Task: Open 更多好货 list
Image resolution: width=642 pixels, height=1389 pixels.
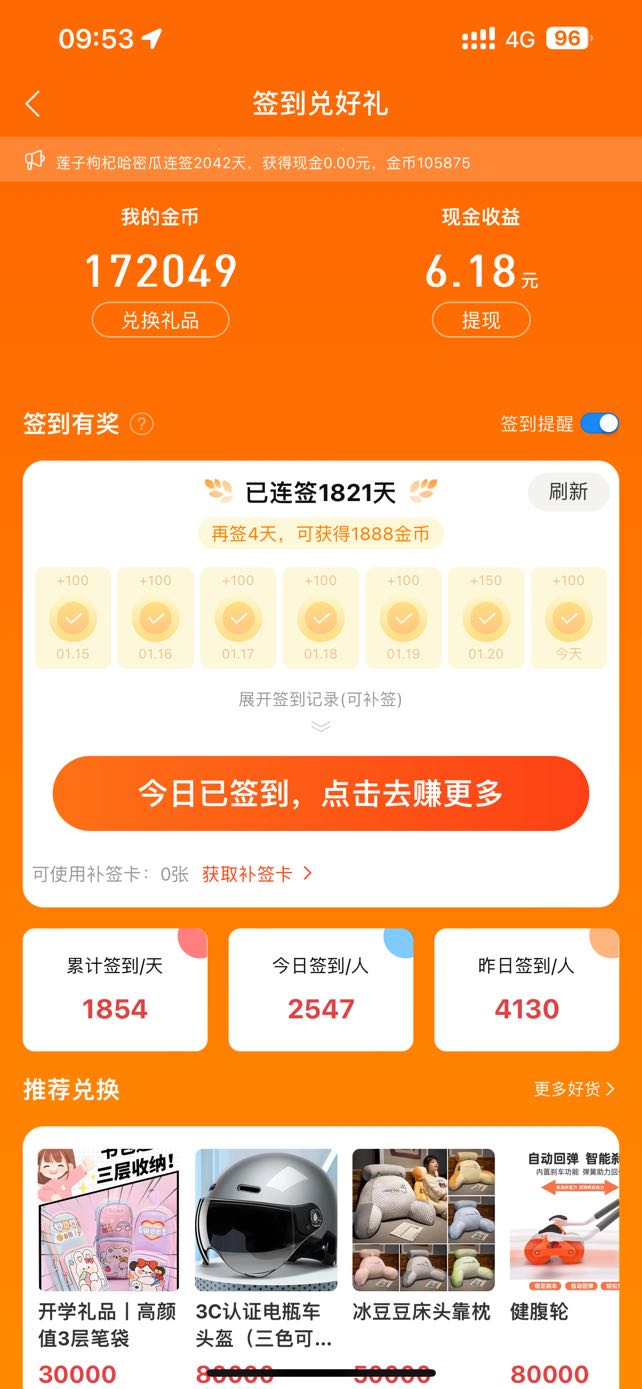Action: pyautogui.click(x=575, y=1089)
